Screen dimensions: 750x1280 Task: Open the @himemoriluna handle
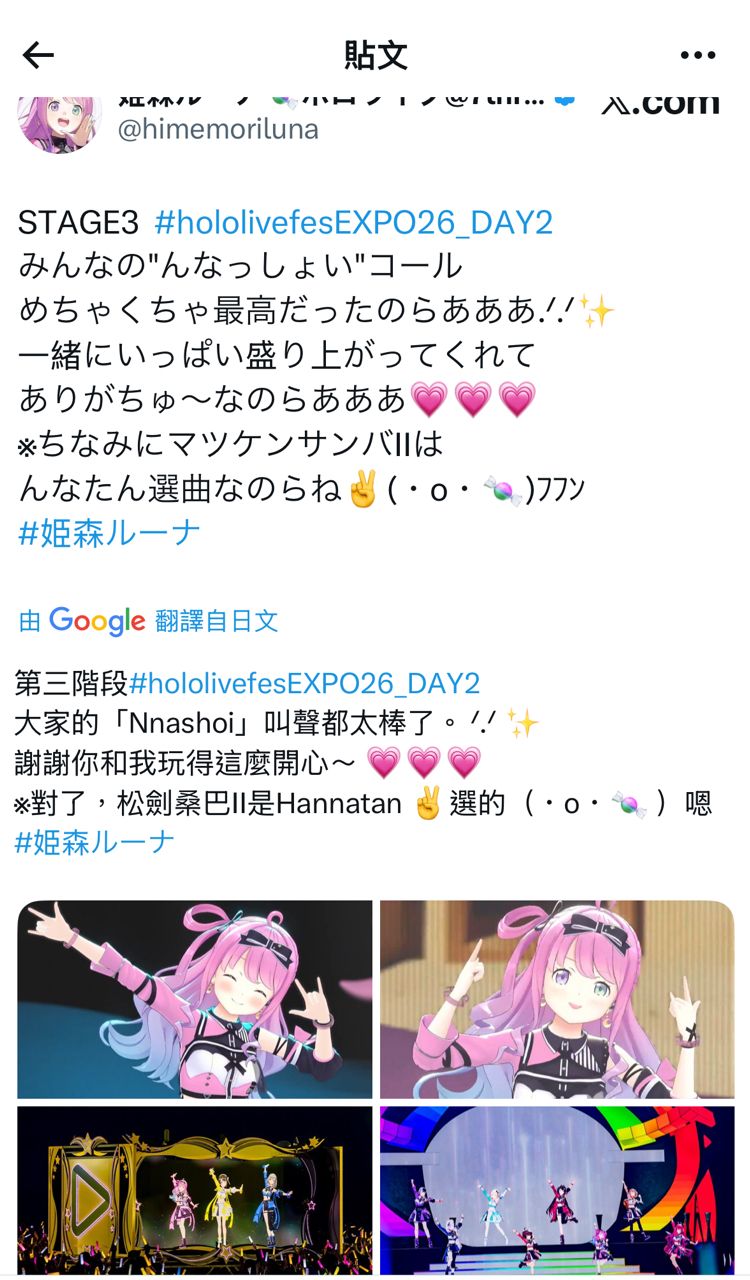point(218,130)
